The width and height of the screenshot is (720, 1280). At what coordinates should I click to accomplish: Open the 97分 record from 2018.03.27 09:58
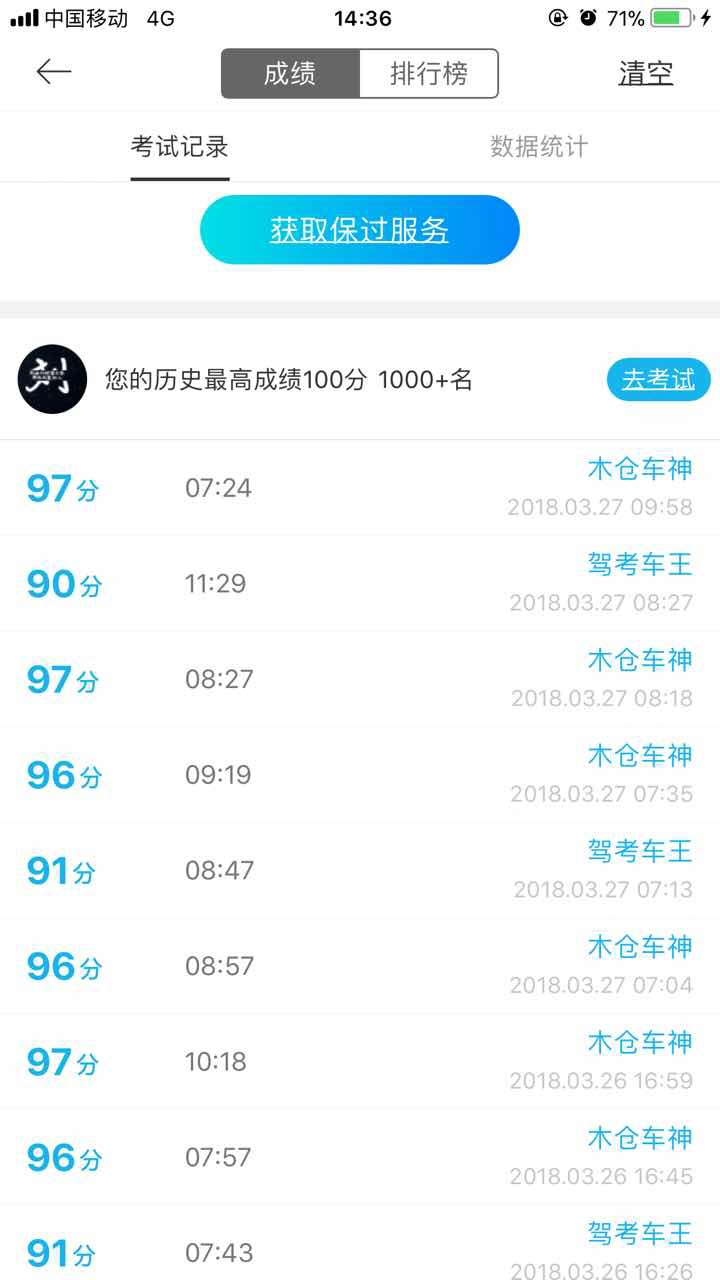360,488
